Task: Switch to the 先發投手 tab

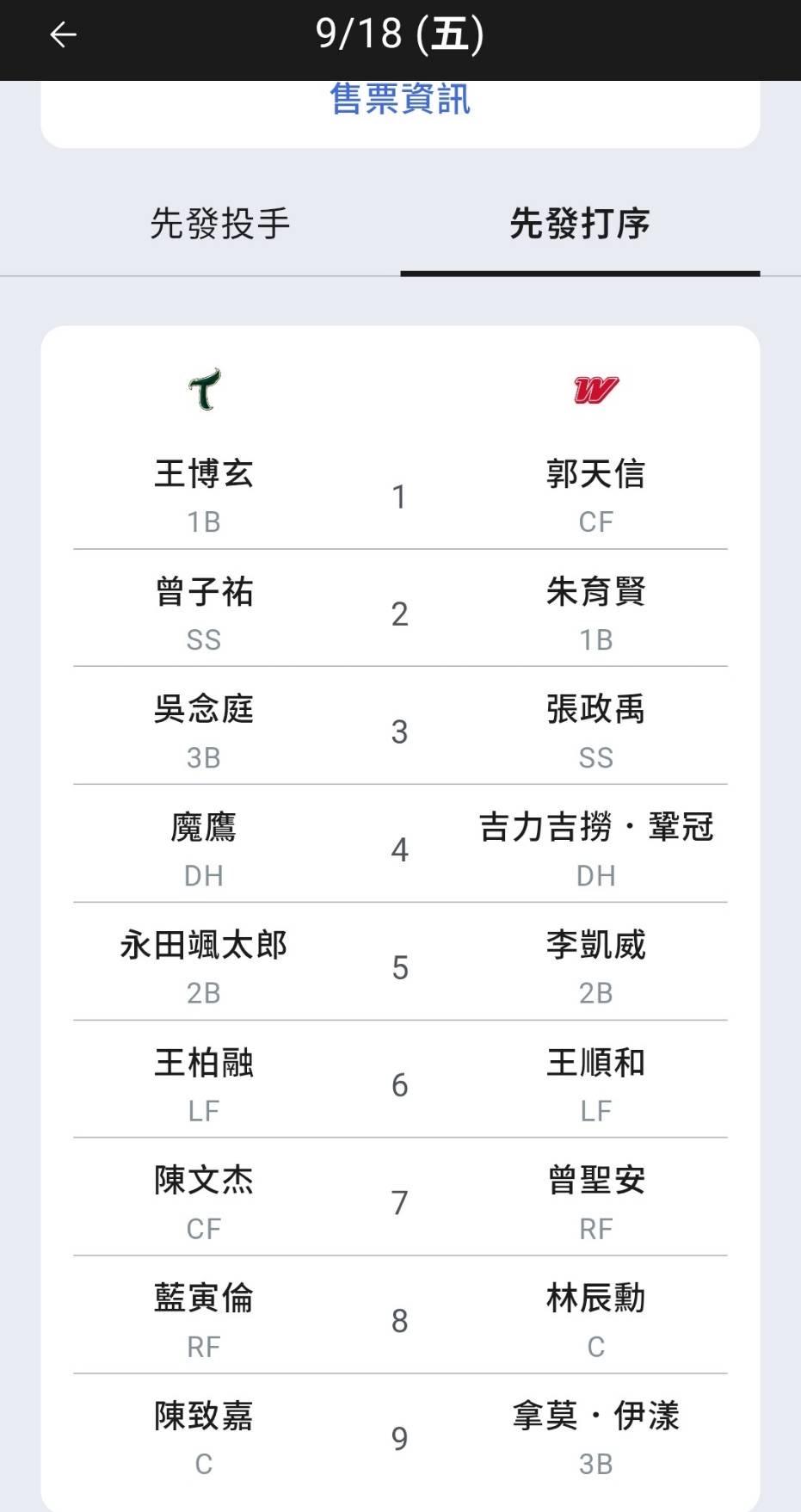Action: [x=220, y=224]
